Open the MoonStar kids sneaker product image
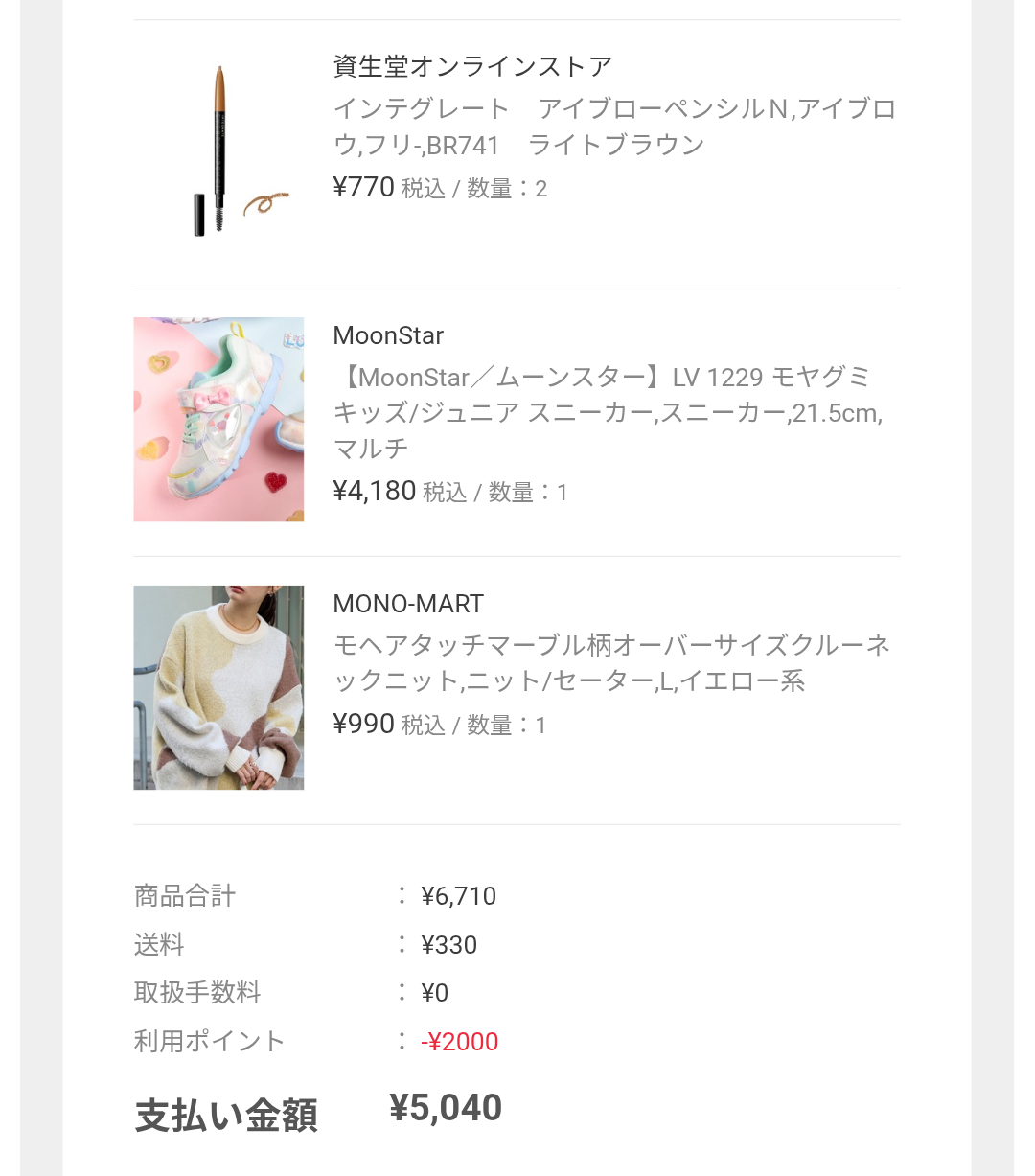The image size is (1035, 1176). (x=218, y=420)
